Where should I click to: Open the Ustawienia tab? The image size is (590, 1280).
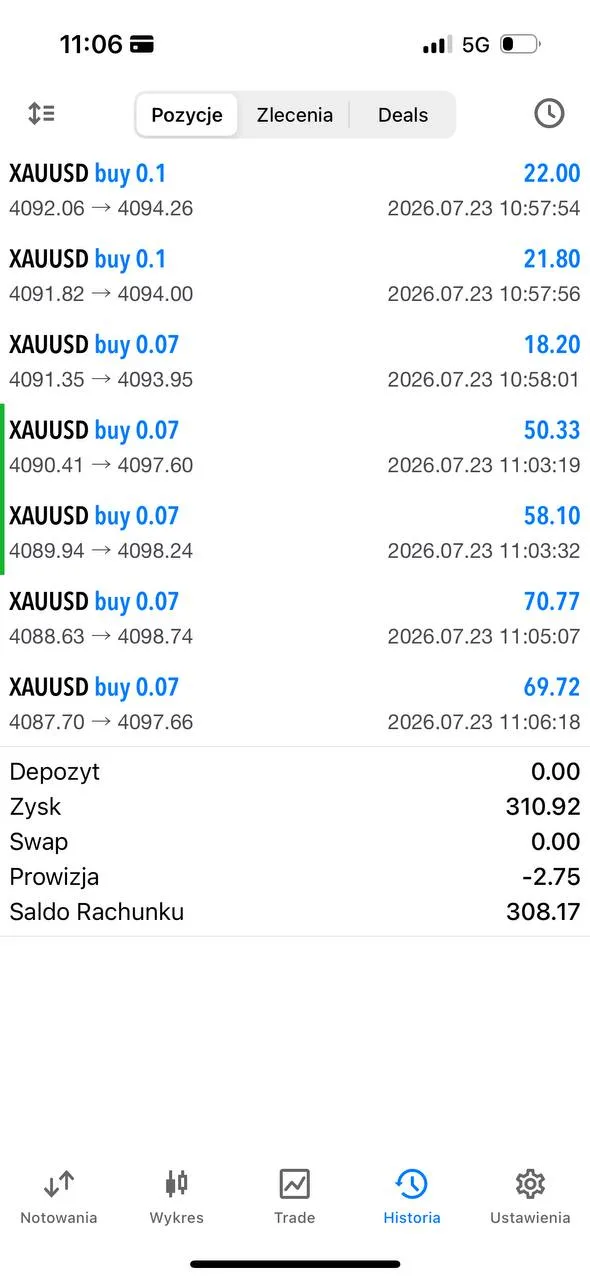pyautogui.click(x=530, y=1196)
